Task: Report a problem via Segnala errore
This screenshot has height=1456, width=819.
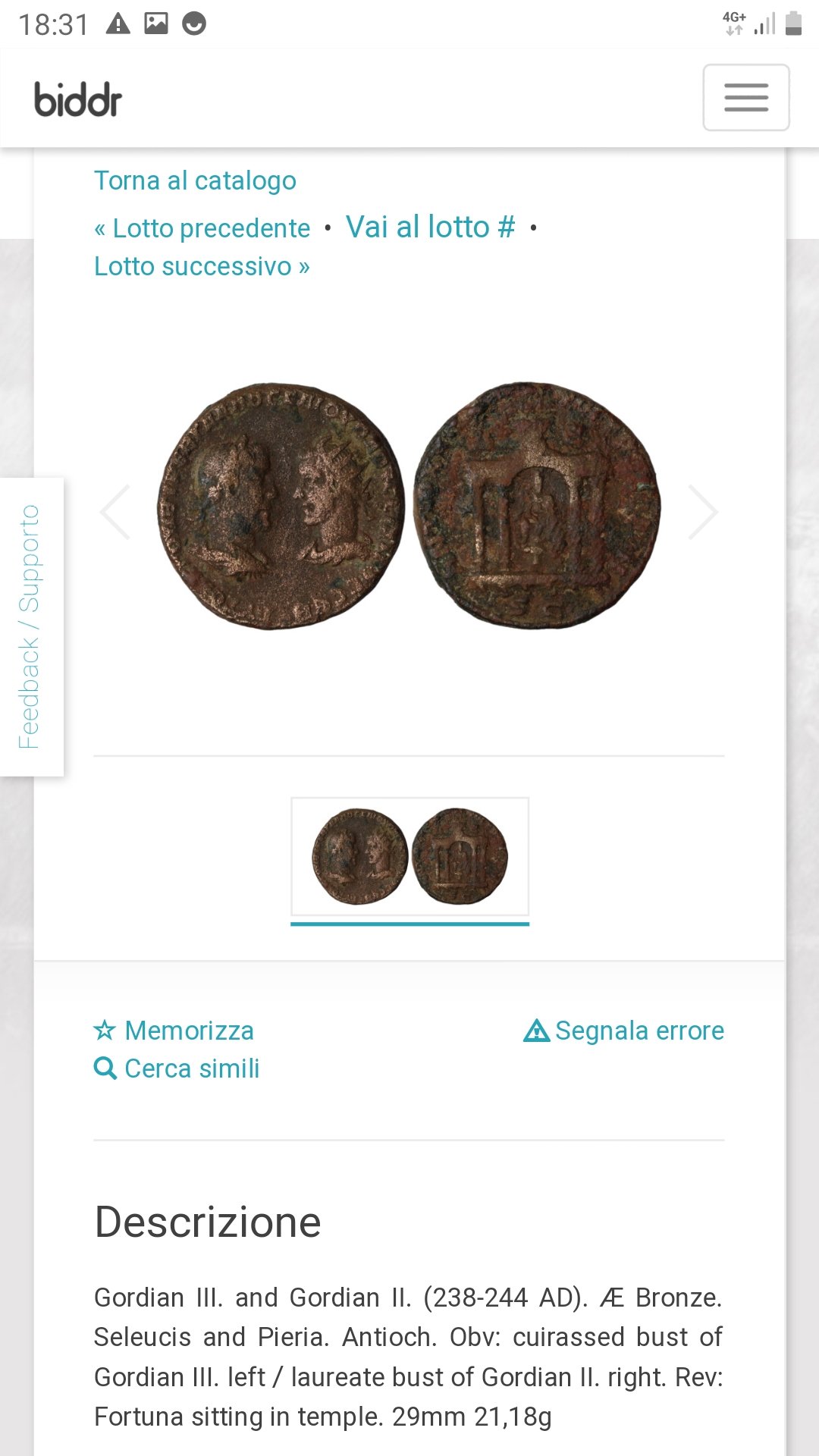Action: click(x=623, y=1031)
